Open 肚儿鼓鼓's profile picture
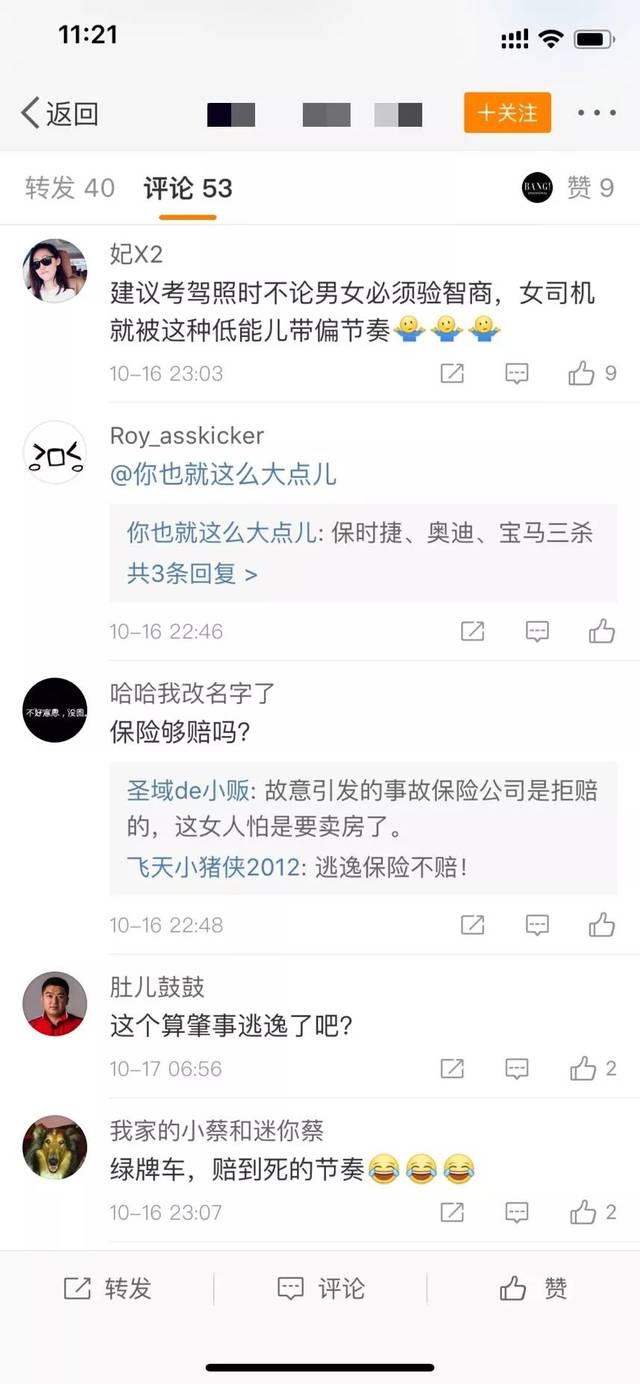640x1384 pixels. pyautogui.click(x=55, y=1003)
